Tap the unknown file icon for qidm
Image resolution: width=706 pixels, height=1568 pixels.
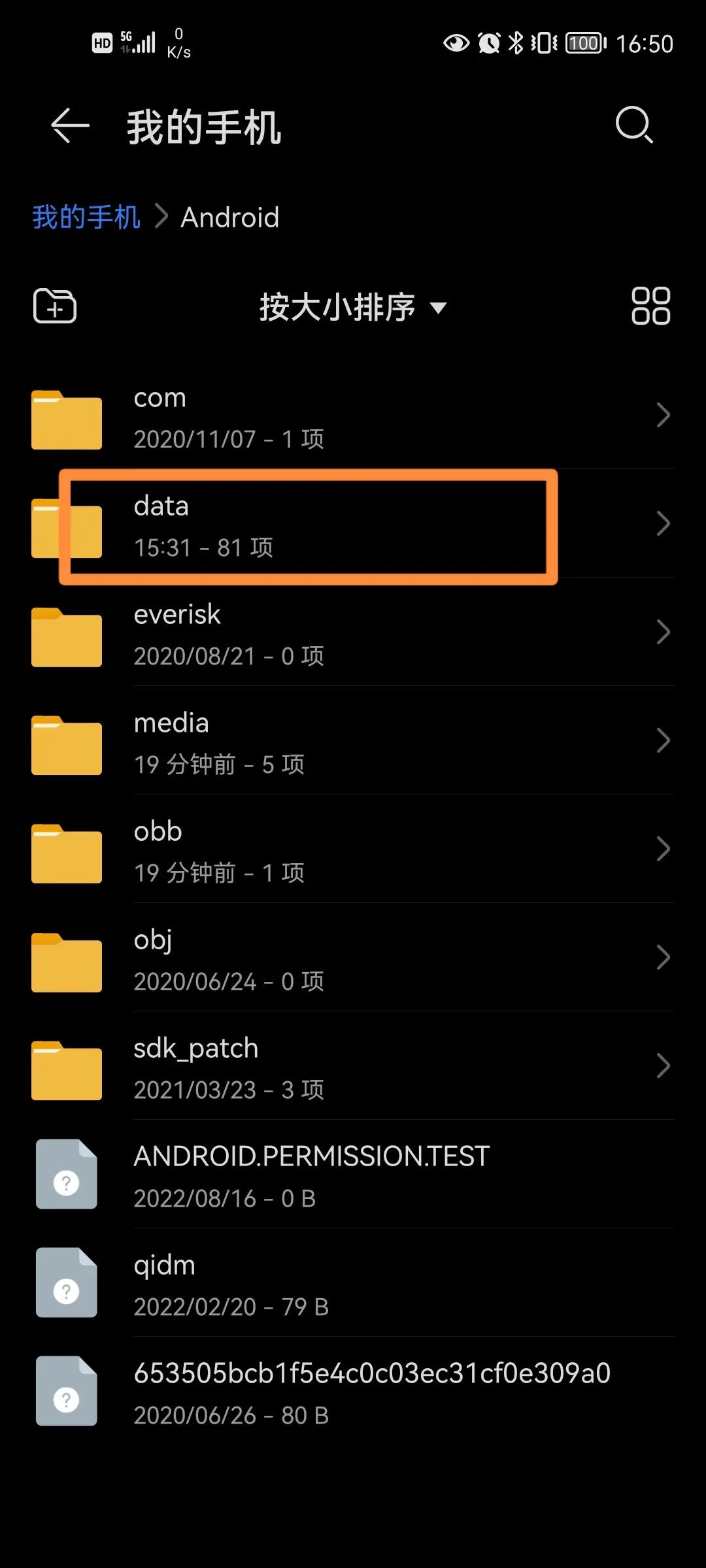tap(66, 1282)
